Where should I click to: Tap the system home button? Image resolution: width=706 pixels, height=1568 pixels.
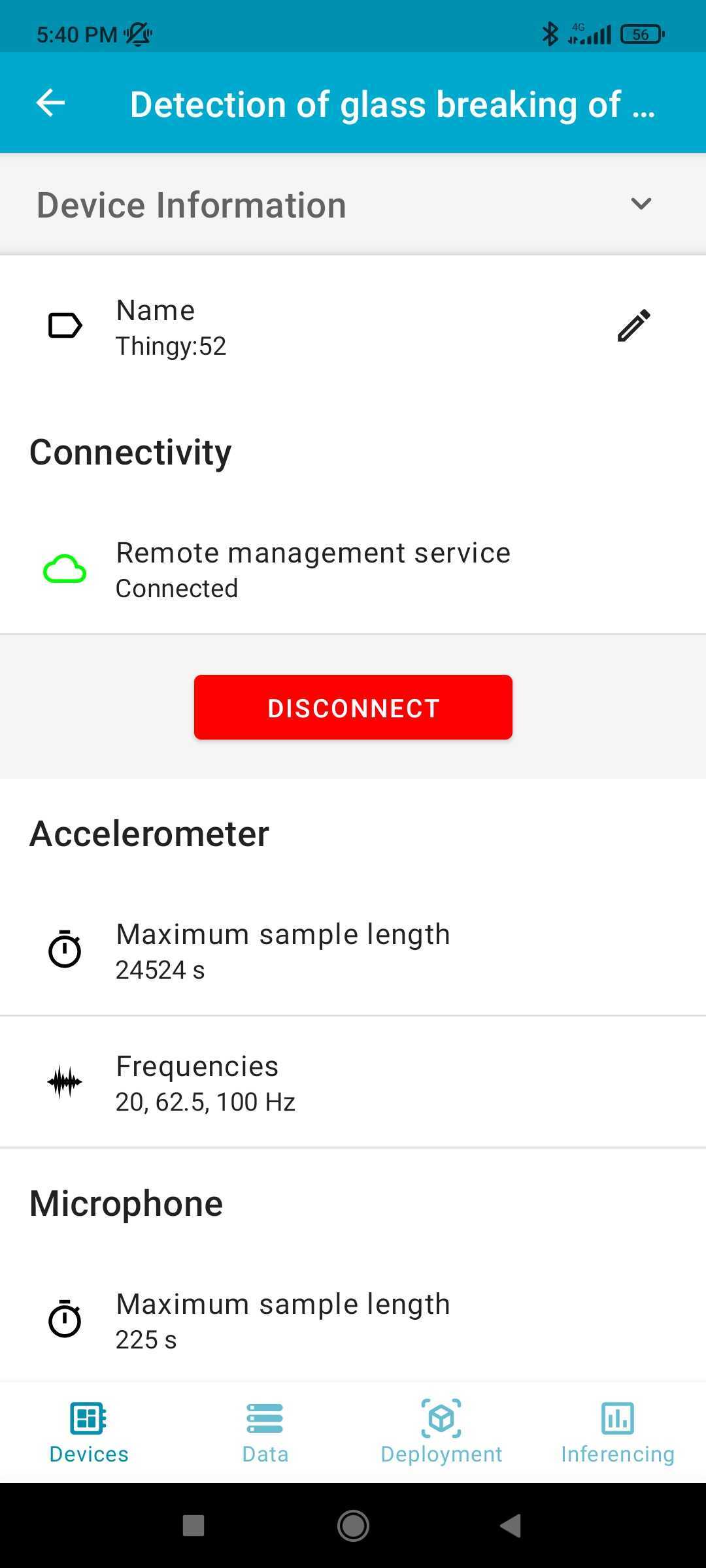coord(353,1526)
